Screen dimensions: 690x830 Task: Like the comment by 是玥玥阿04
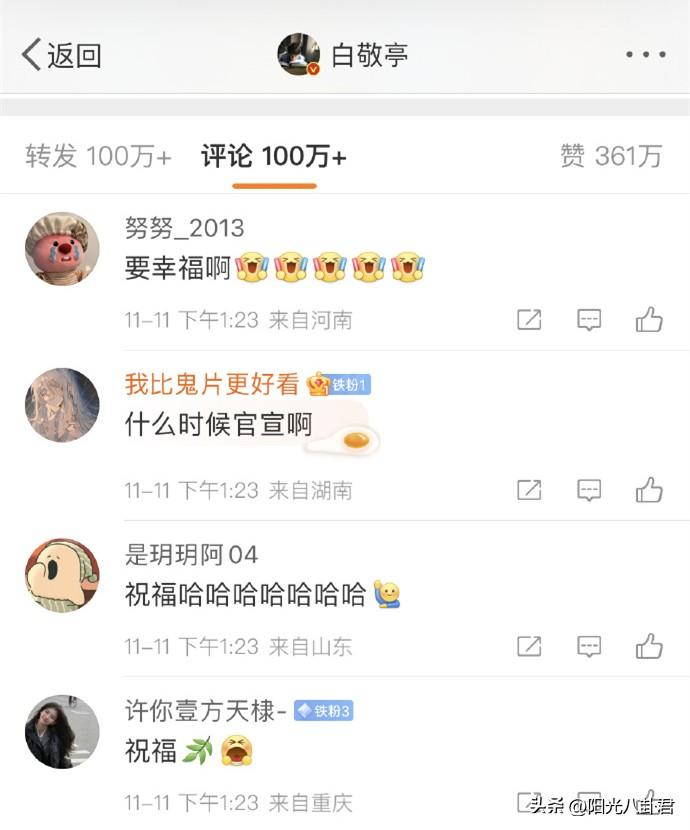[649, 646]
